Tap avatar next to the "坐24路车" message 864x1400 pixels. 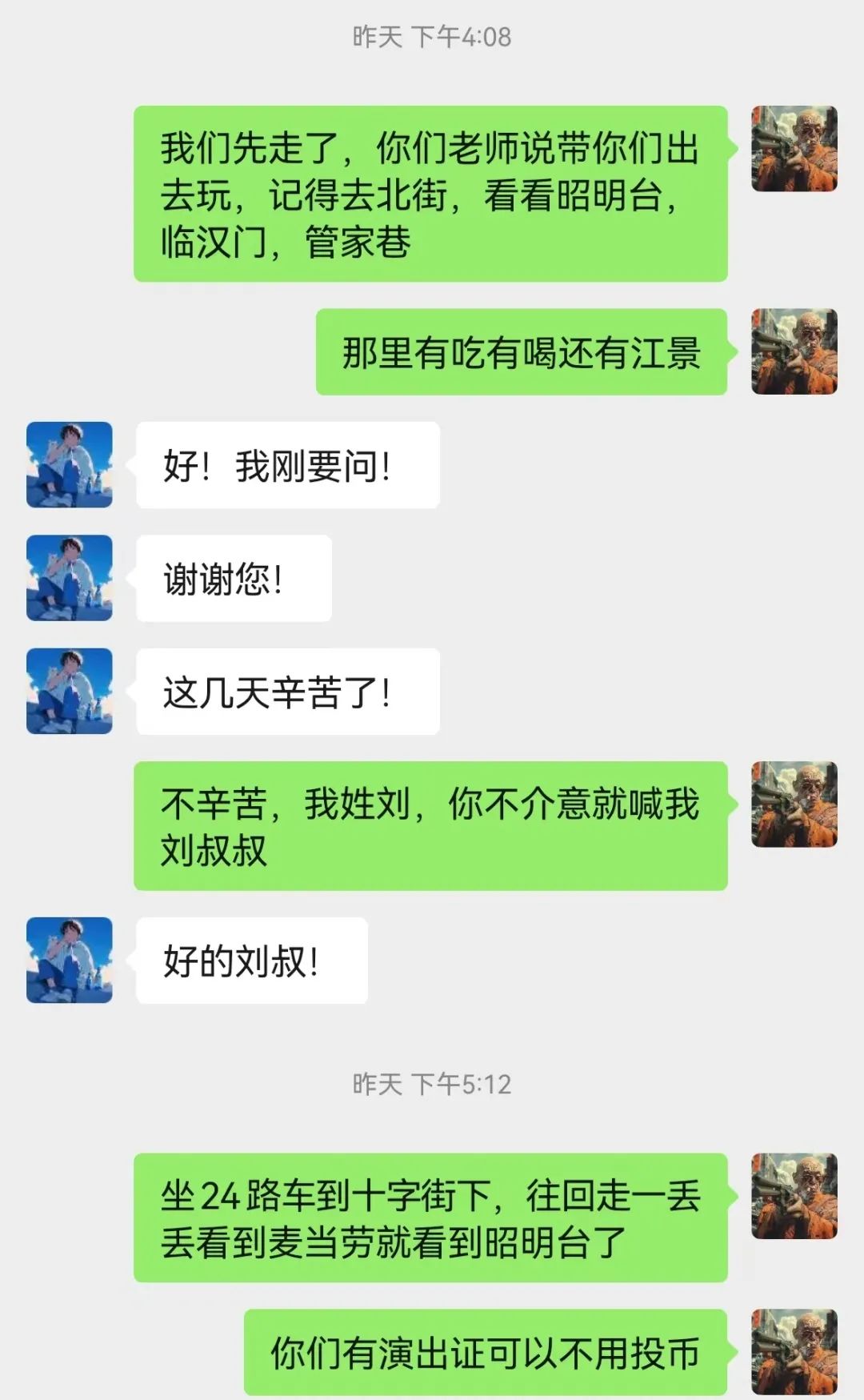click(794, 1196)
